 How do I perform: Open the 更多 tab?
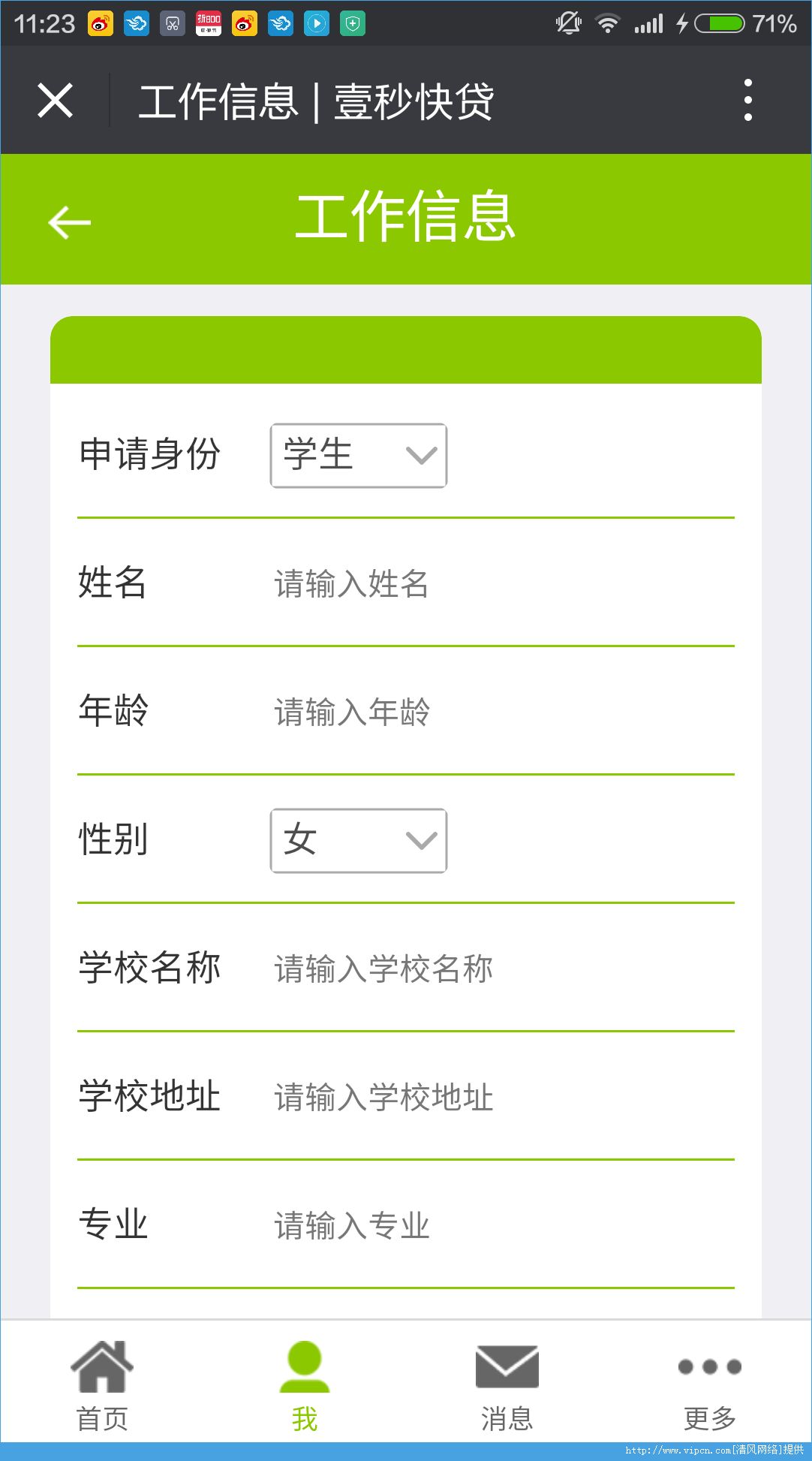point(710,1386)
